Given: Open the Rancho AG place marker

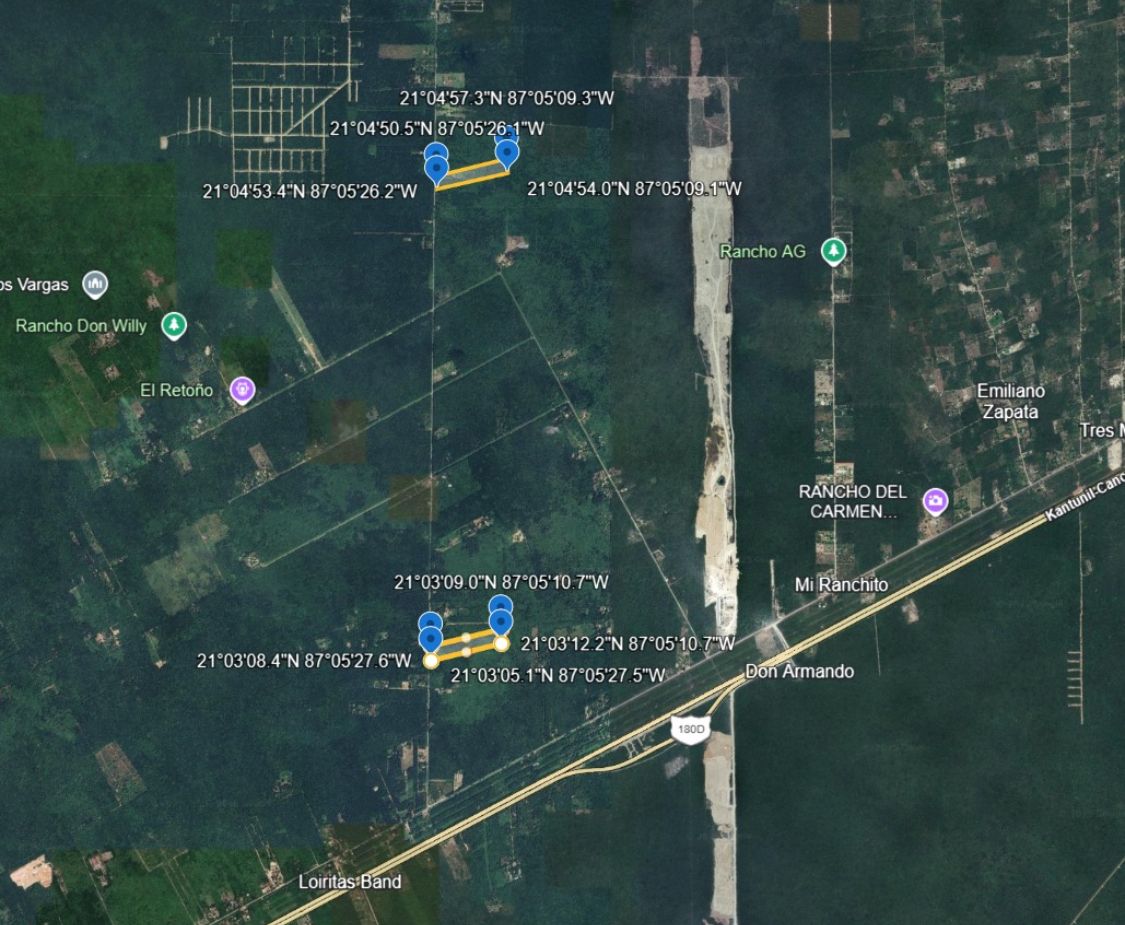Looking at the screenshot, I should click(833, 251).
